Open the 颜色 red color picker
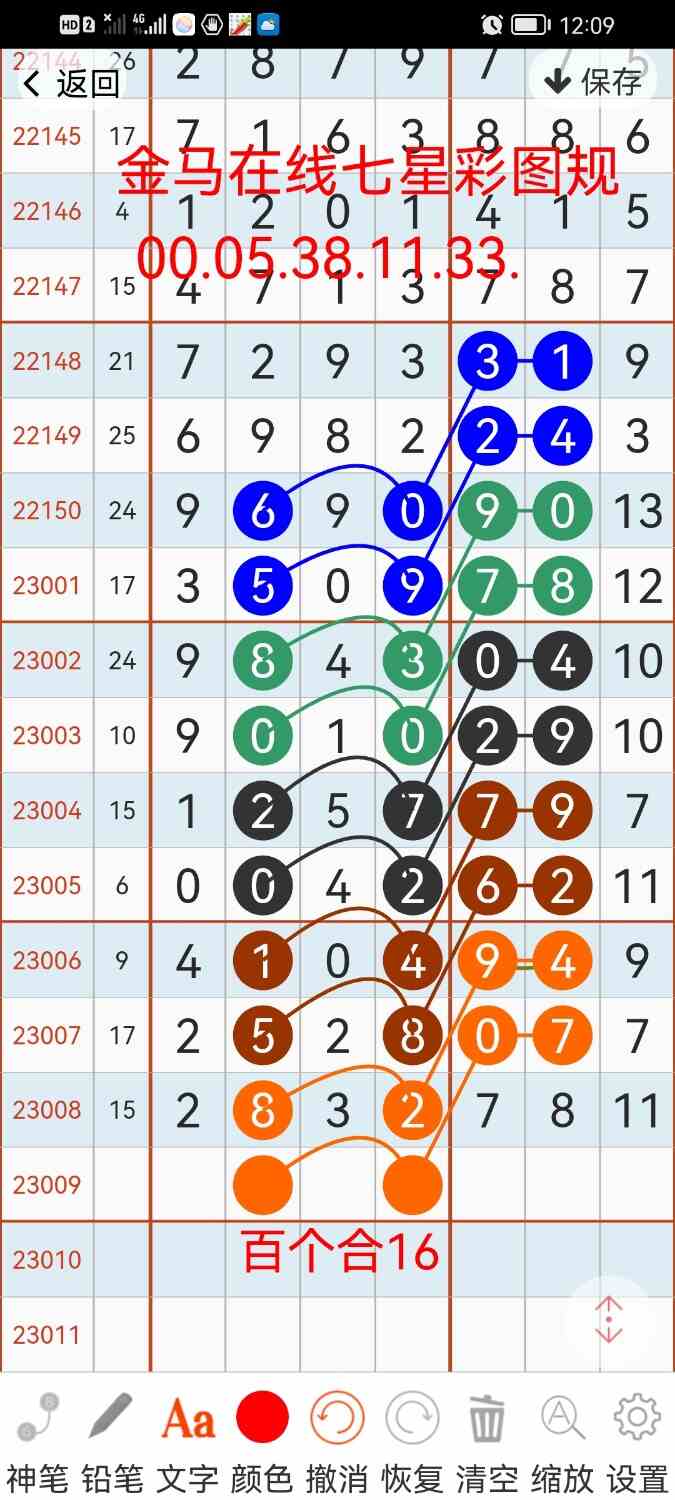This screenshot has height=1500, width=675. tap(262, 1440)
